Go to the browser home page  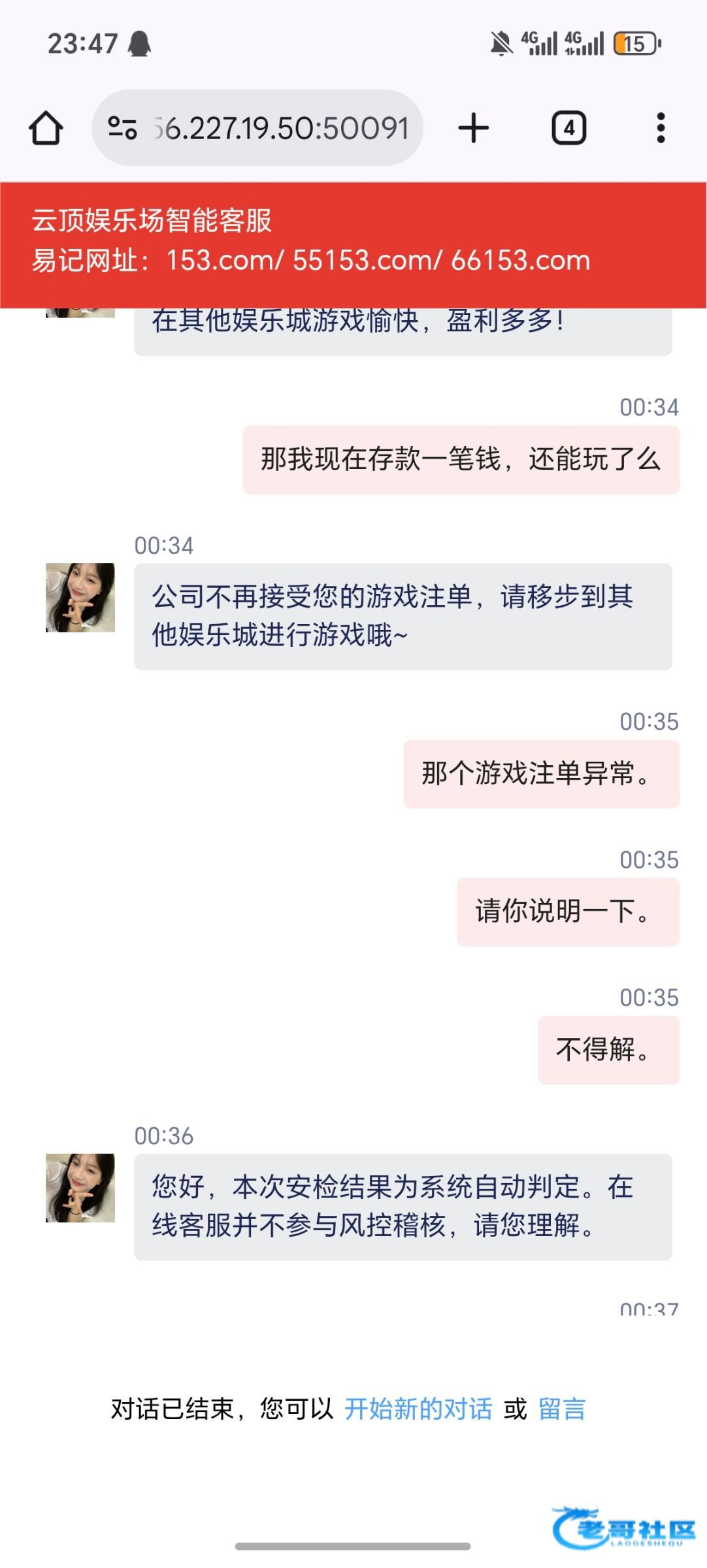[x=46, y=128]
